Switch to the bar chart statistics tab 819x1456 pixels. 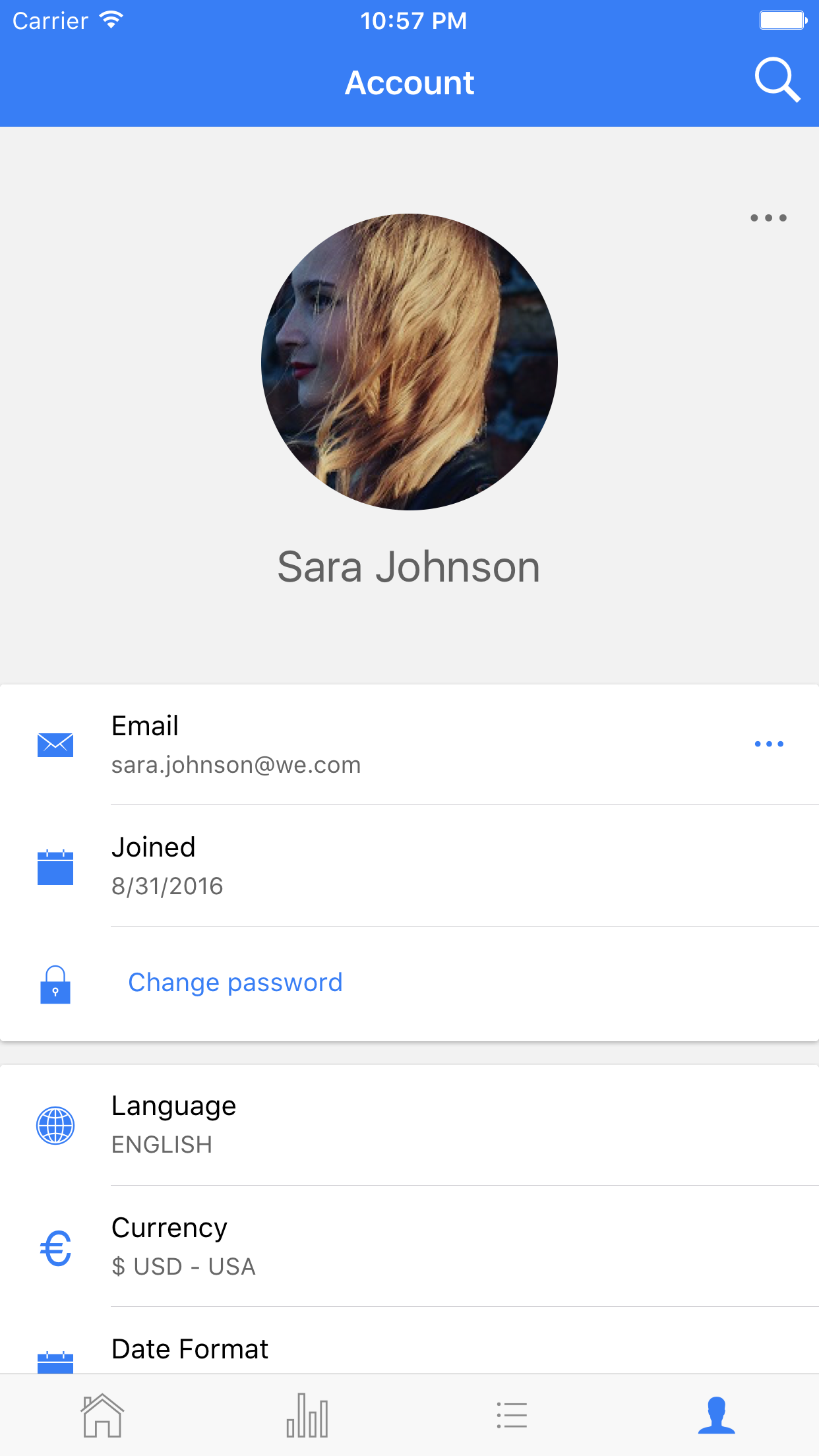coord(307,1415)
